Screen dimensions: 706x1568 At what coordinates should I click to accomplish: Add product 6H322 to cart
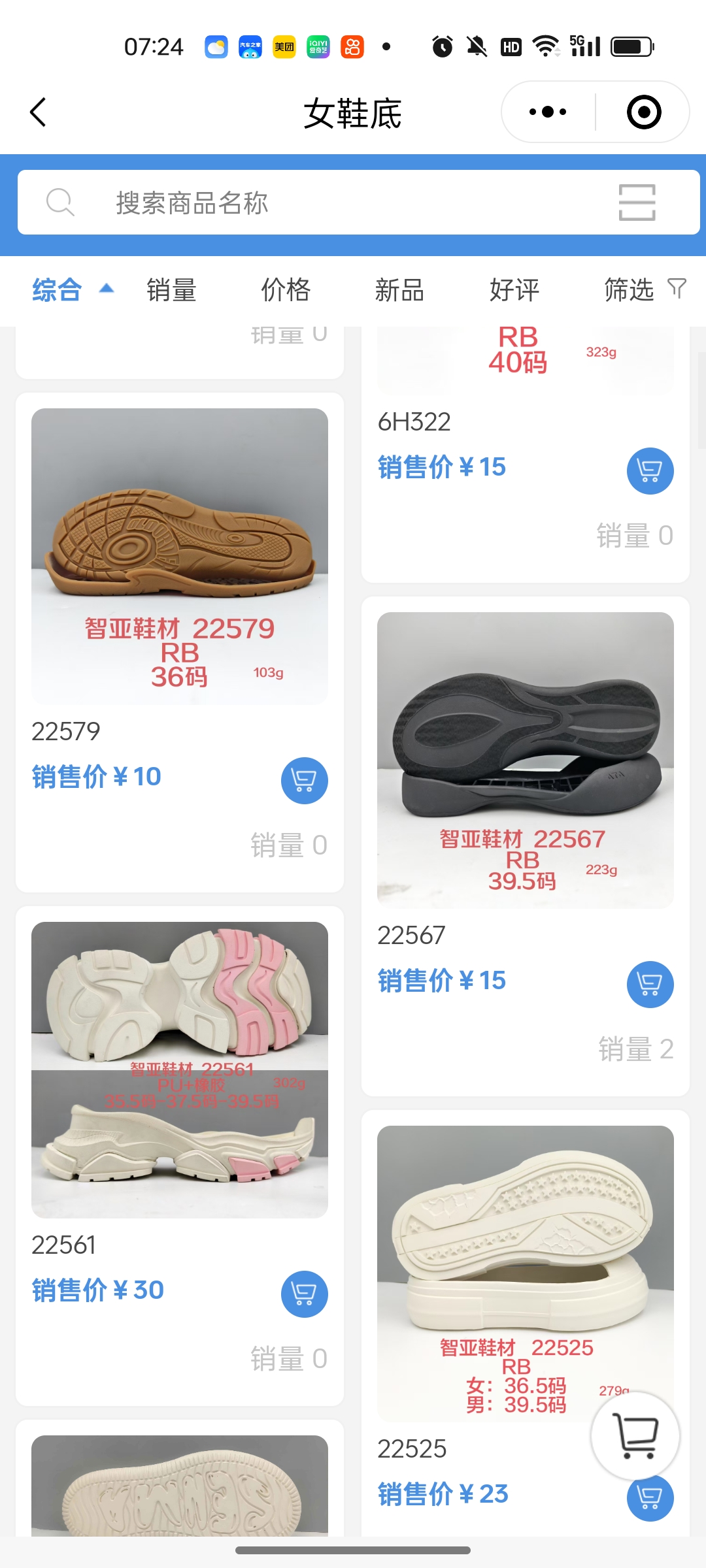[650, 470]
